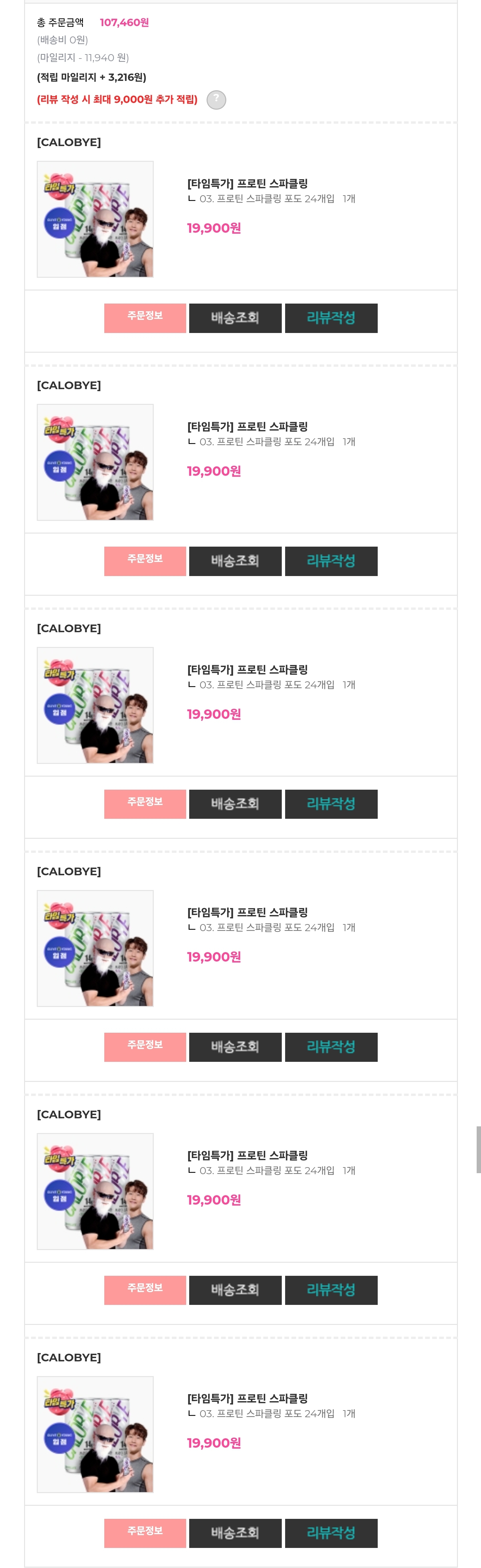Tap 배송조회 under the third product
Image resolution: width=481 pixels, height=1568 pixels.
235,803
